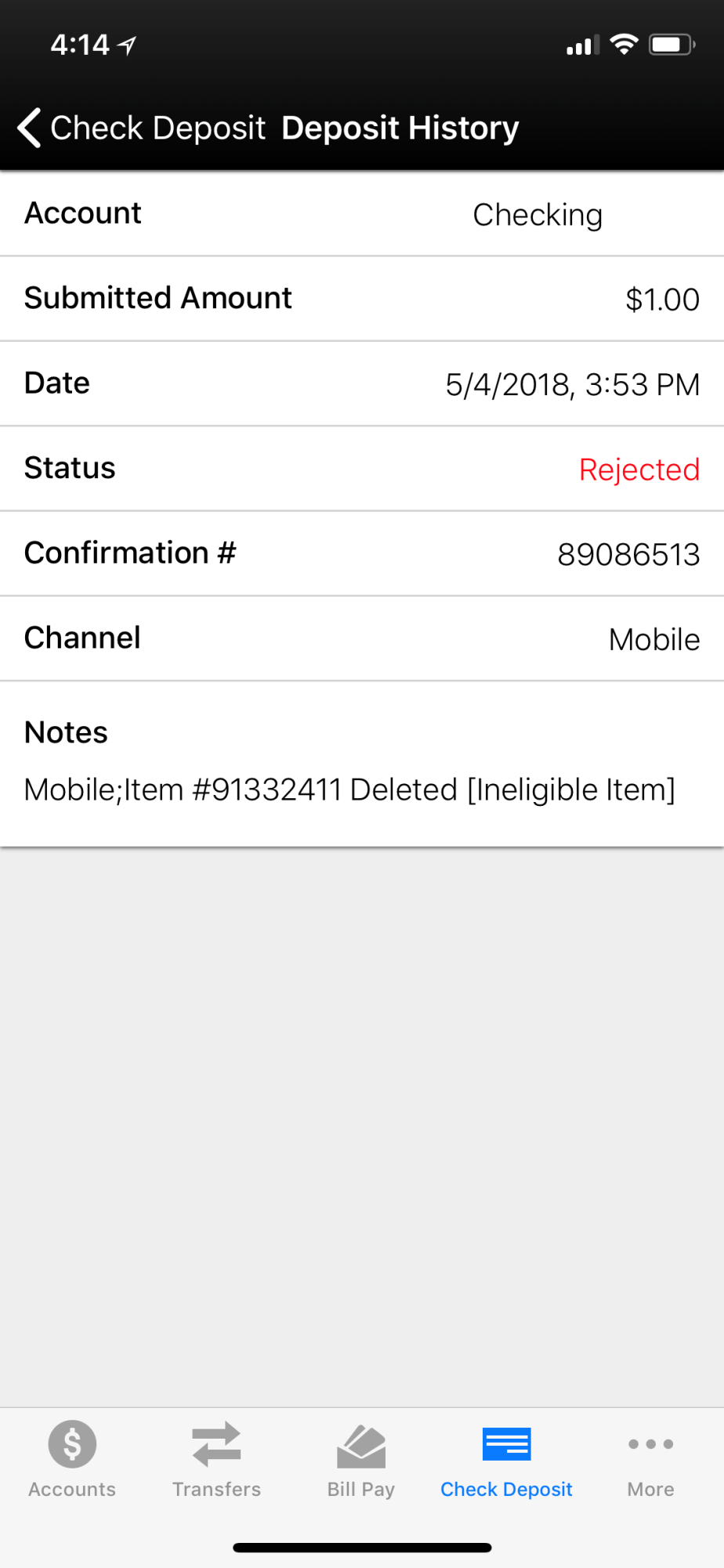The width and height of the screenshot is (724, 1568).
Task: Open the More ellipsis icon
Action: [x=650, y=1443]
